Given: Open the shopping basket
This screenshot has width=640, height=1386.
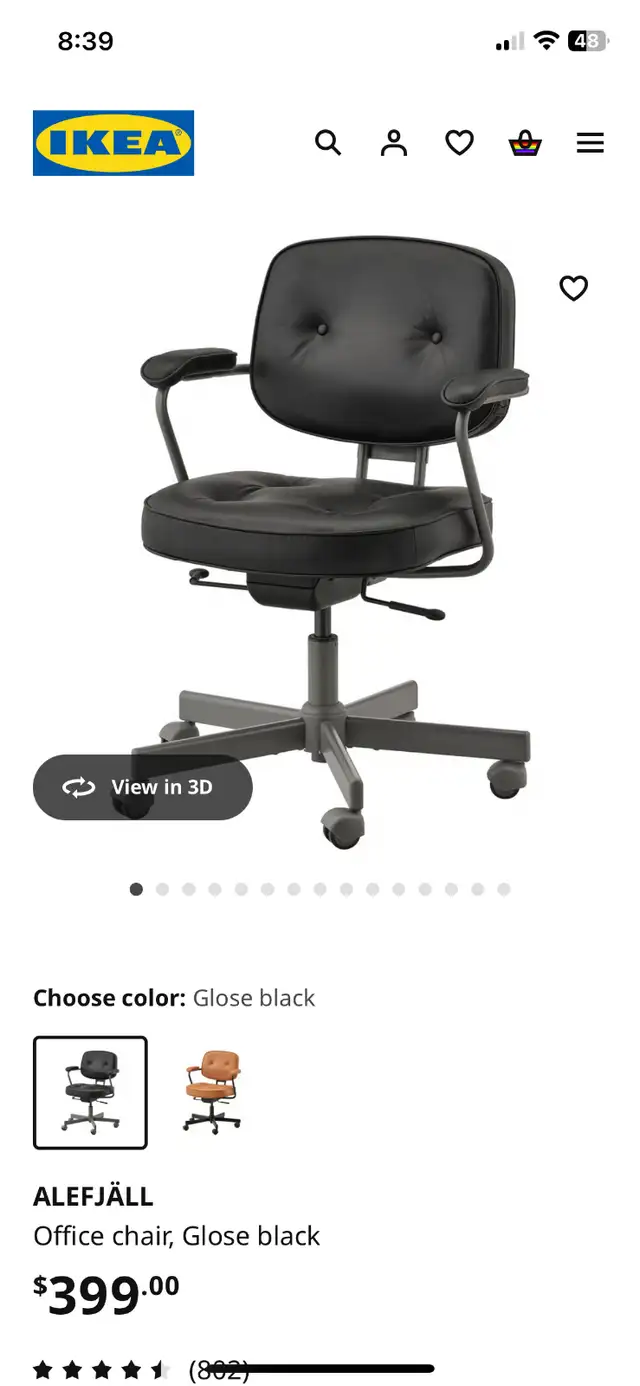Looking at the screenshot, I should pos(525,143).
